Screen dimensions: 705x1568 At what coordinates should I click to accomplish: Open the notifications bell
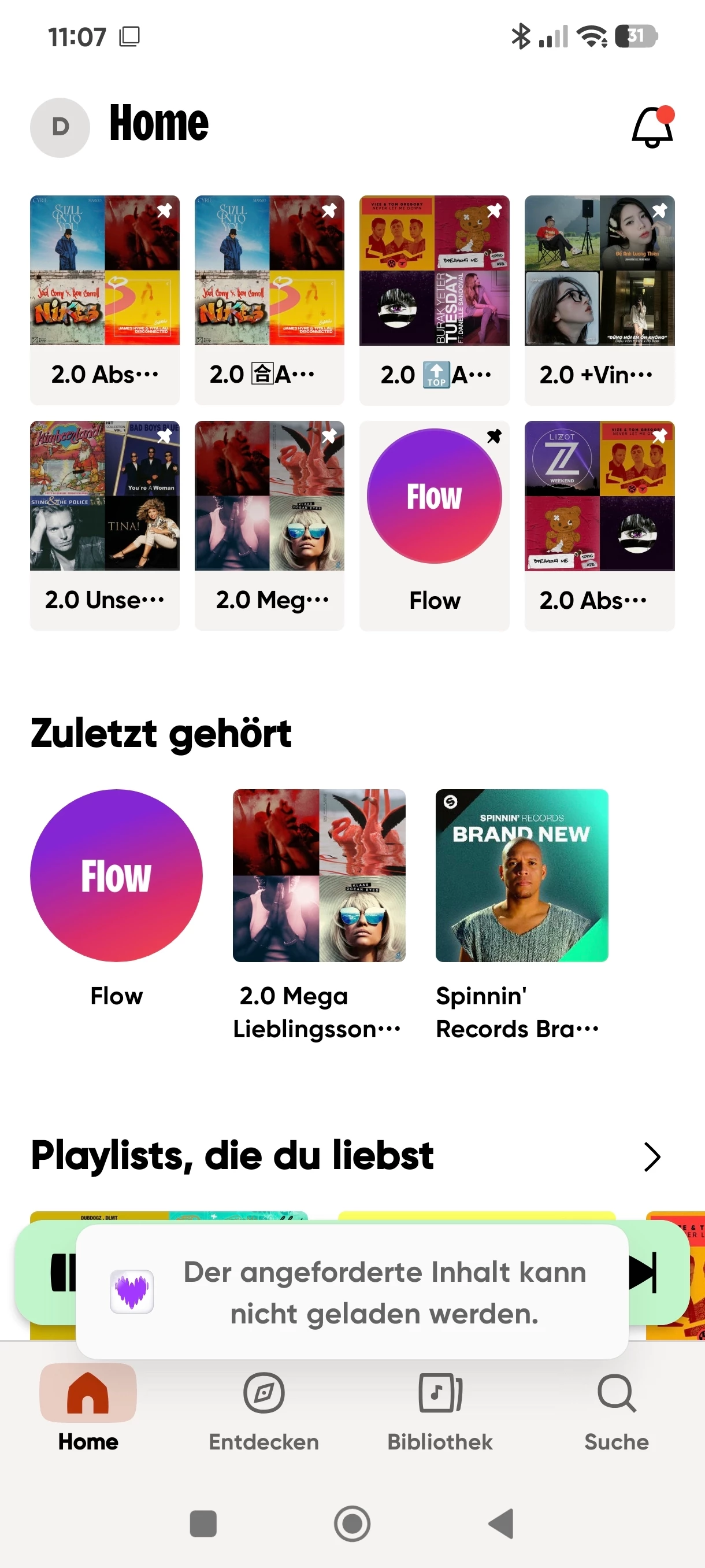[651, 127]
